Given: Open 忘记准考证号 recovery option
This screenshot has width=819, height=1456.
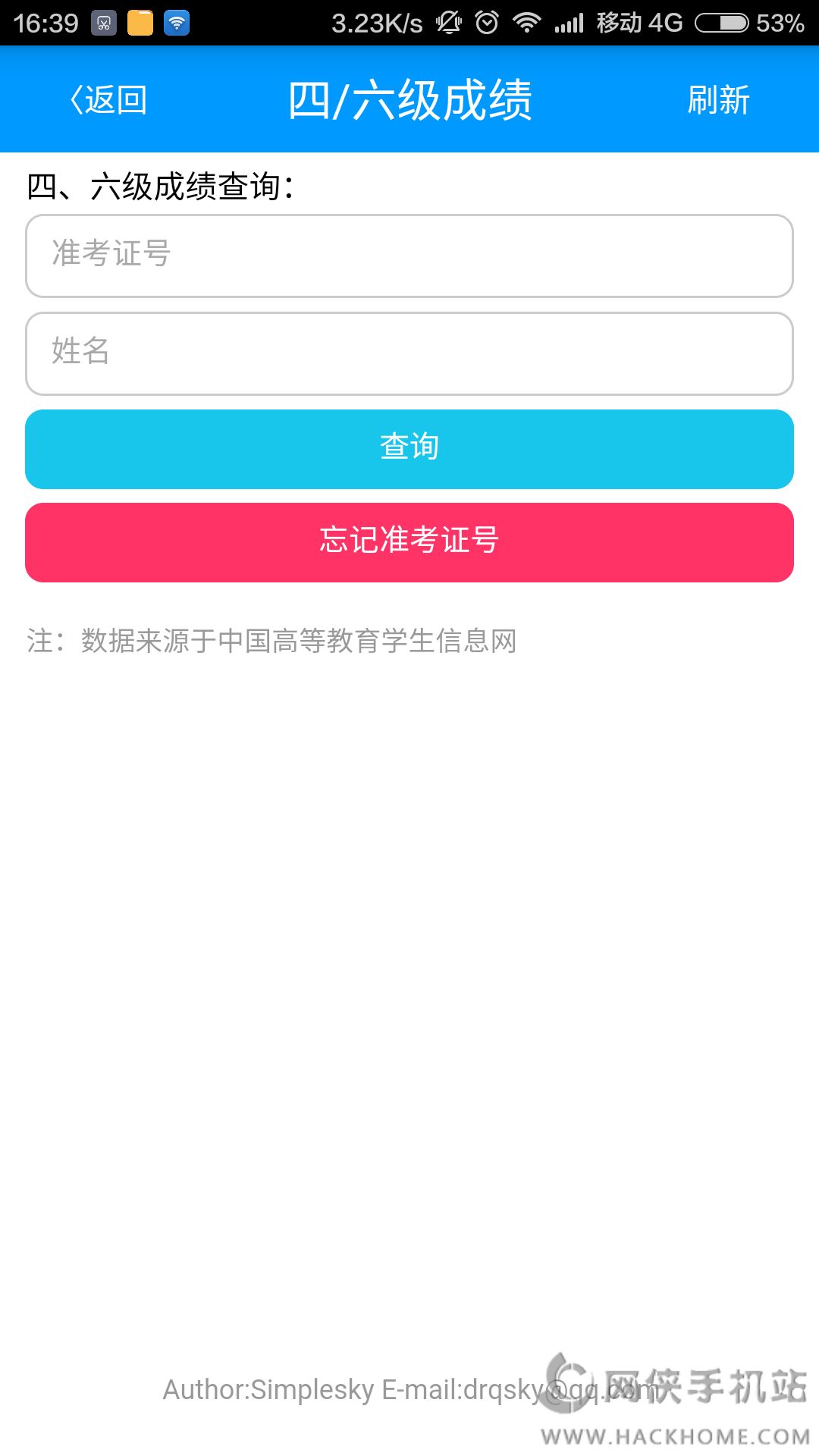Looking at the screenshot, I should pos(409,542).
